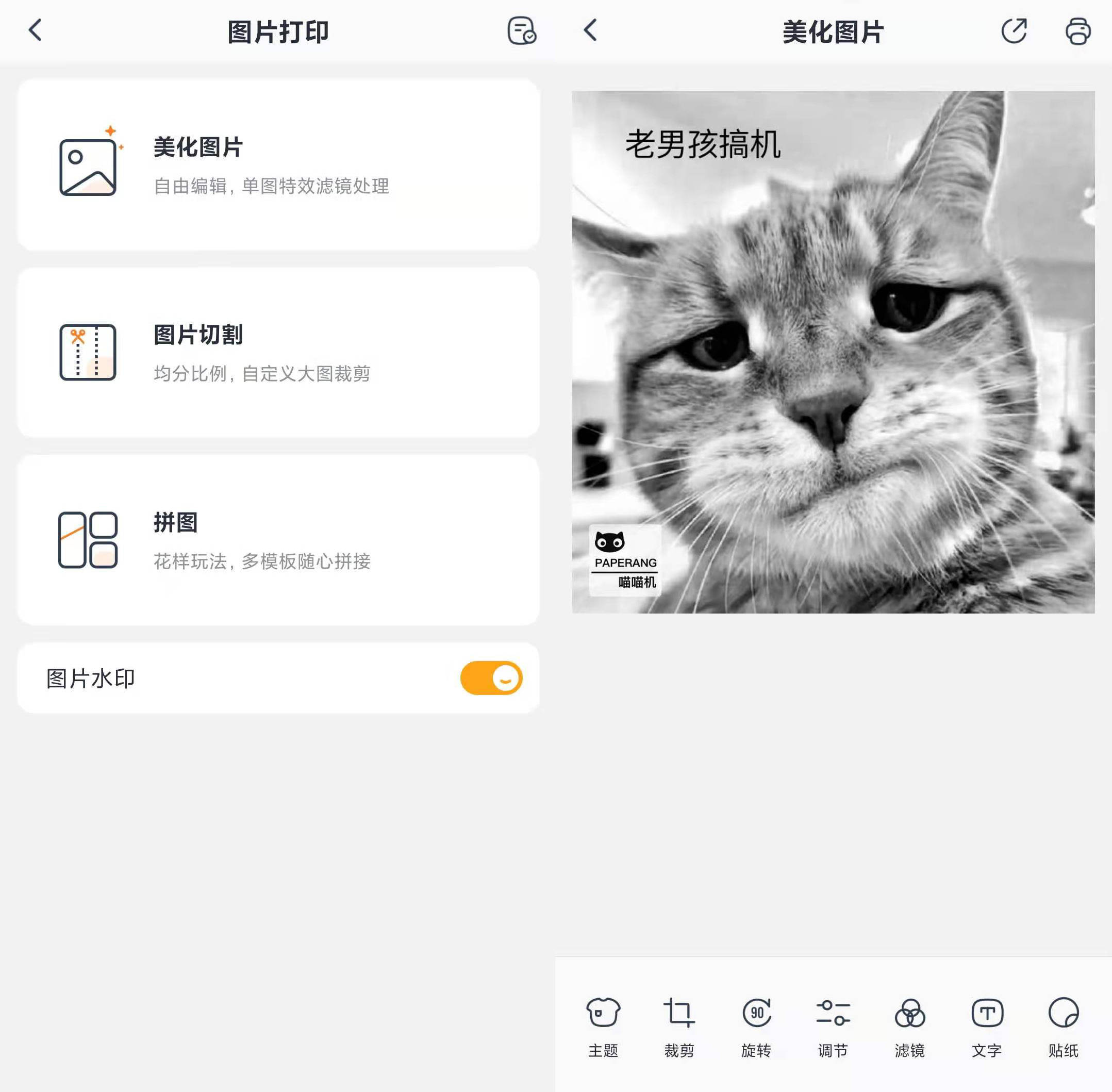
Task: Open the print history icon
Action: click(521, 31)
